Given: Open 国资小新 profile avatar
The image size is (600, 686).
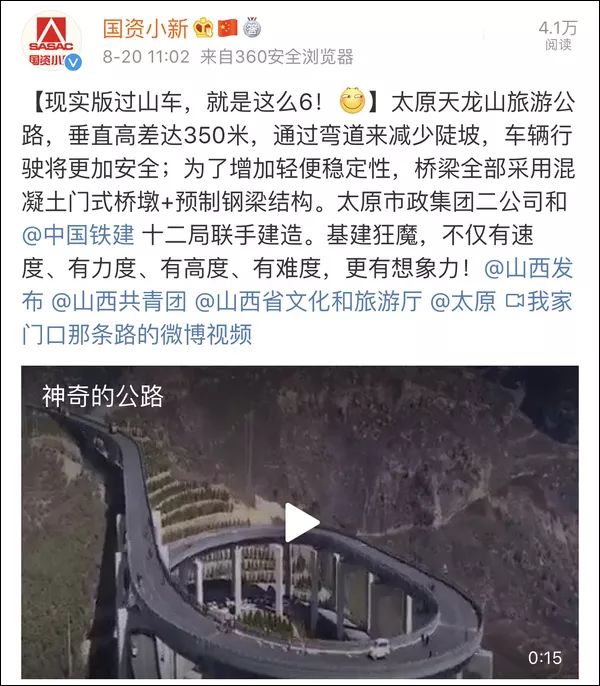Looking at the screenshot, I should click(52, 40).
